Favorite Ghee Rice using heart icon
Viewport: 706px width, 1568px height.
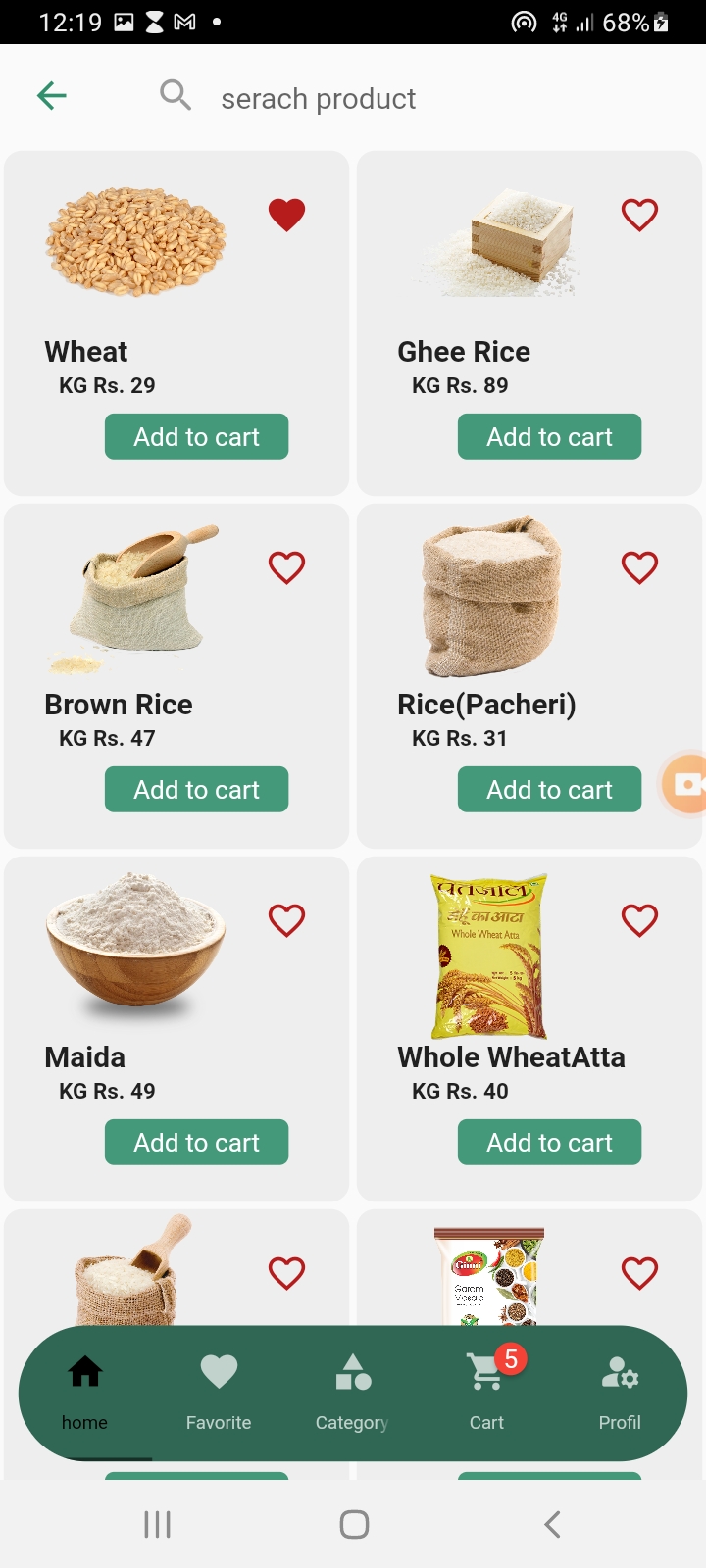pyautogui.click(x=639, y=214)
